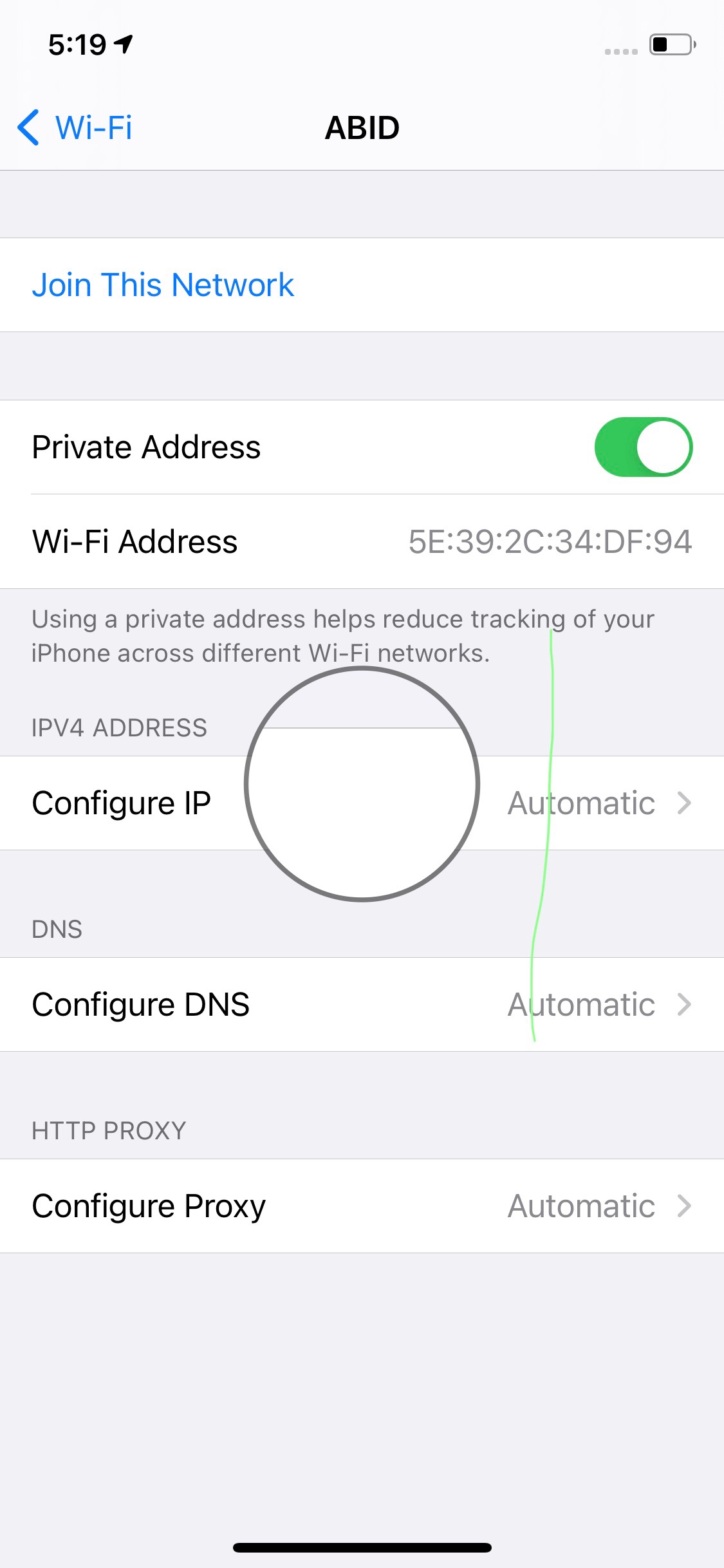Open Configure Proxy settings
The width and height of the screenshot is (724, 1568).
tap(362, 1206)
